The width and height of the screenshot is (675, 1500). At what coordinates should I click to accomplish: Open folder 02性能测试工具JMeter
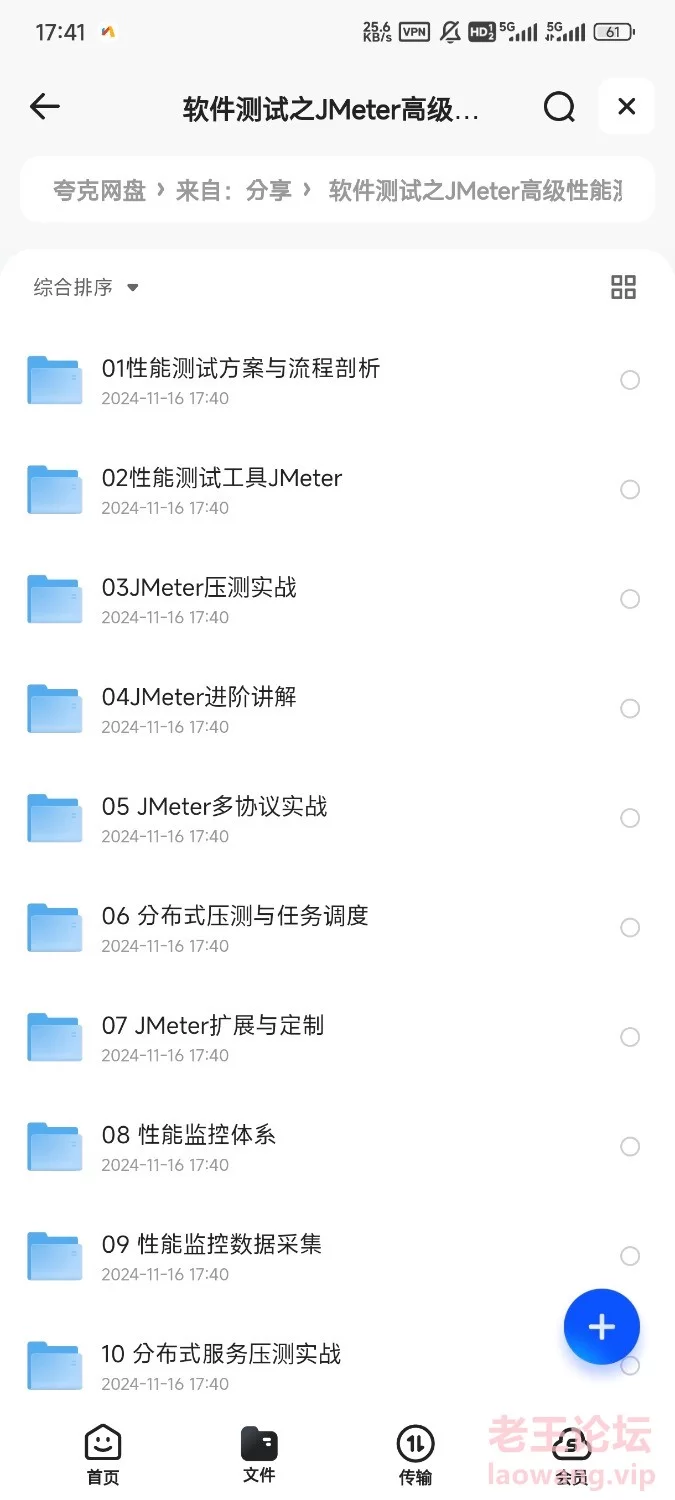(337, 490)
